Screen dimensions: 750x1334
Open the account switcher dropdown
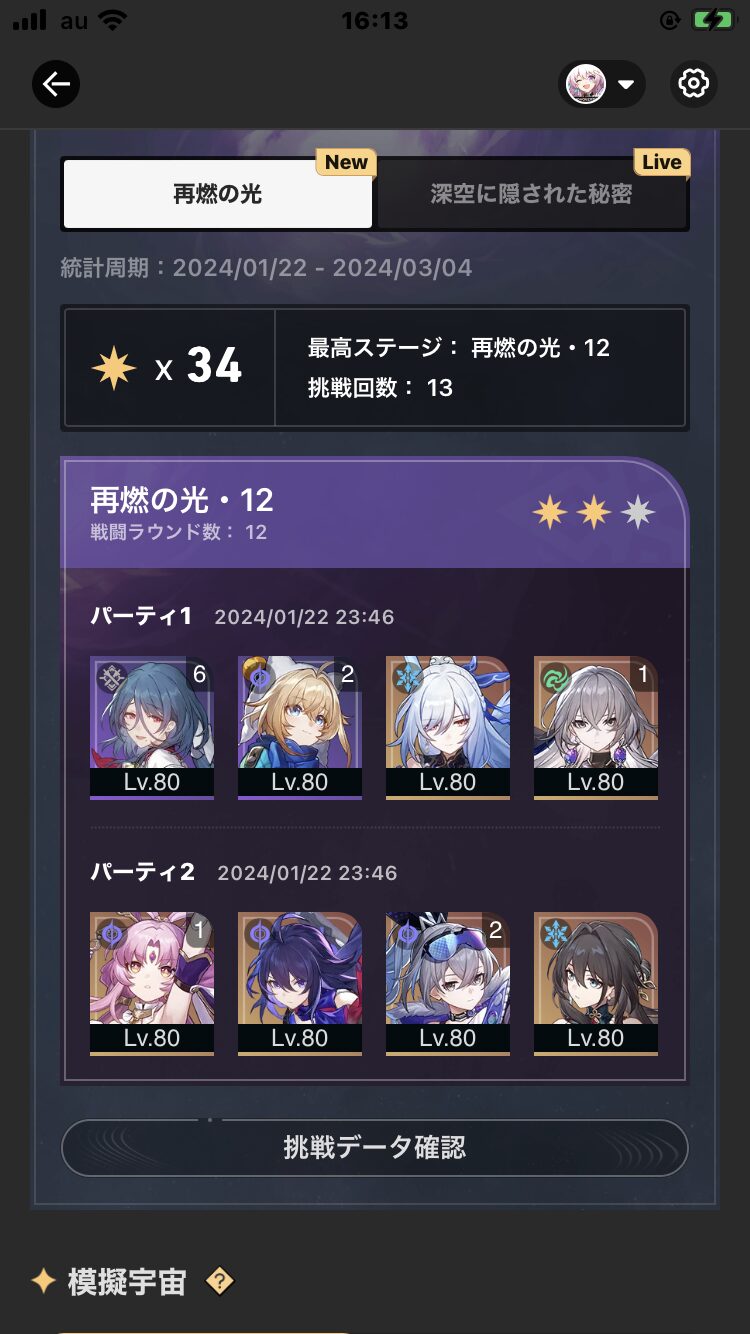tap(601, 85)
